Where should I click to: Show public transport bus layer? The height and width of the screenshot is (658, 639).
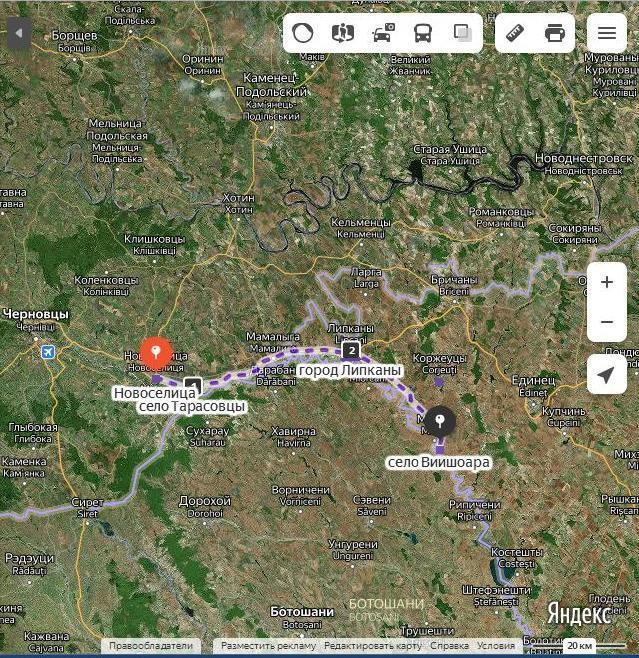click(x=423, y=33)
